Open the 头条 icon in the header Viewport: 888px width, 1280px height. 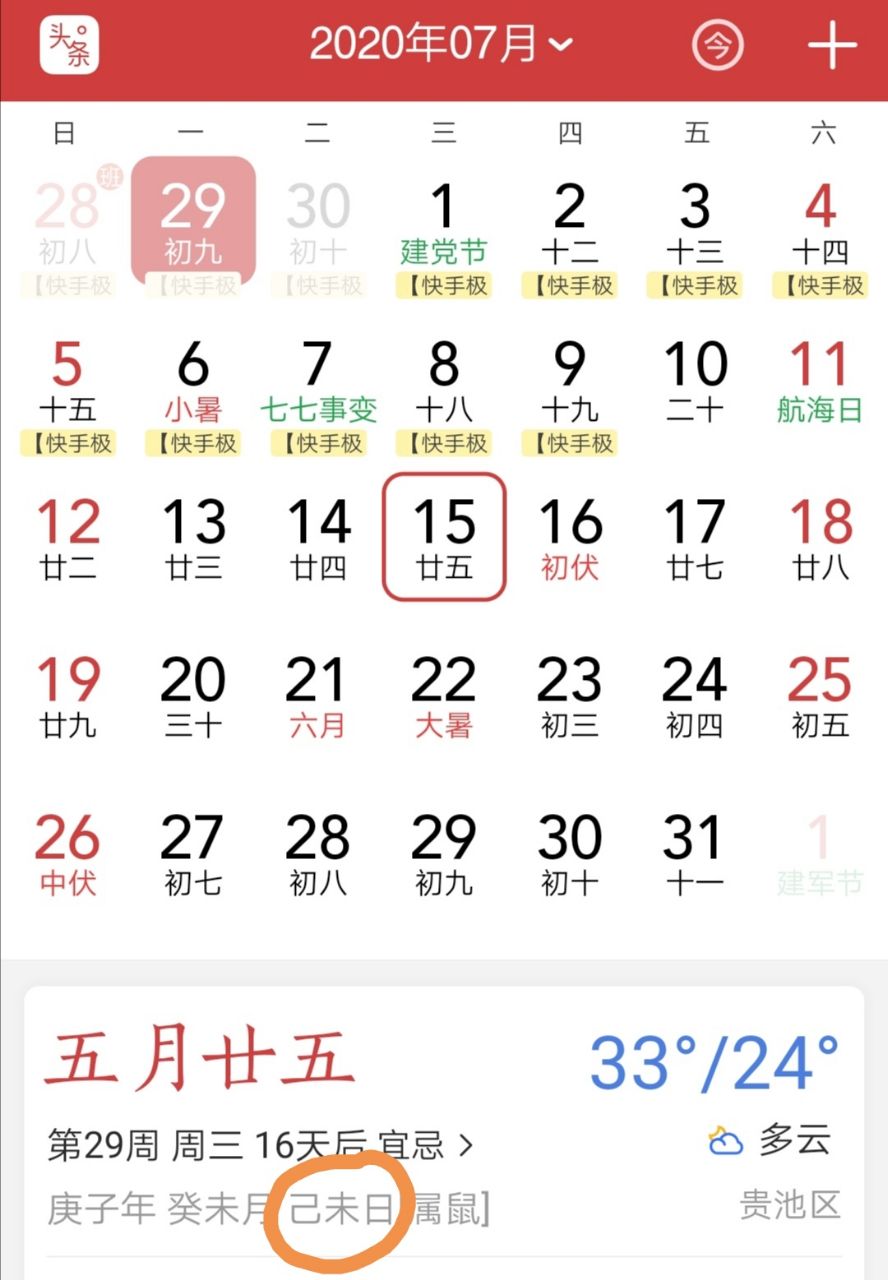[69, 45]
